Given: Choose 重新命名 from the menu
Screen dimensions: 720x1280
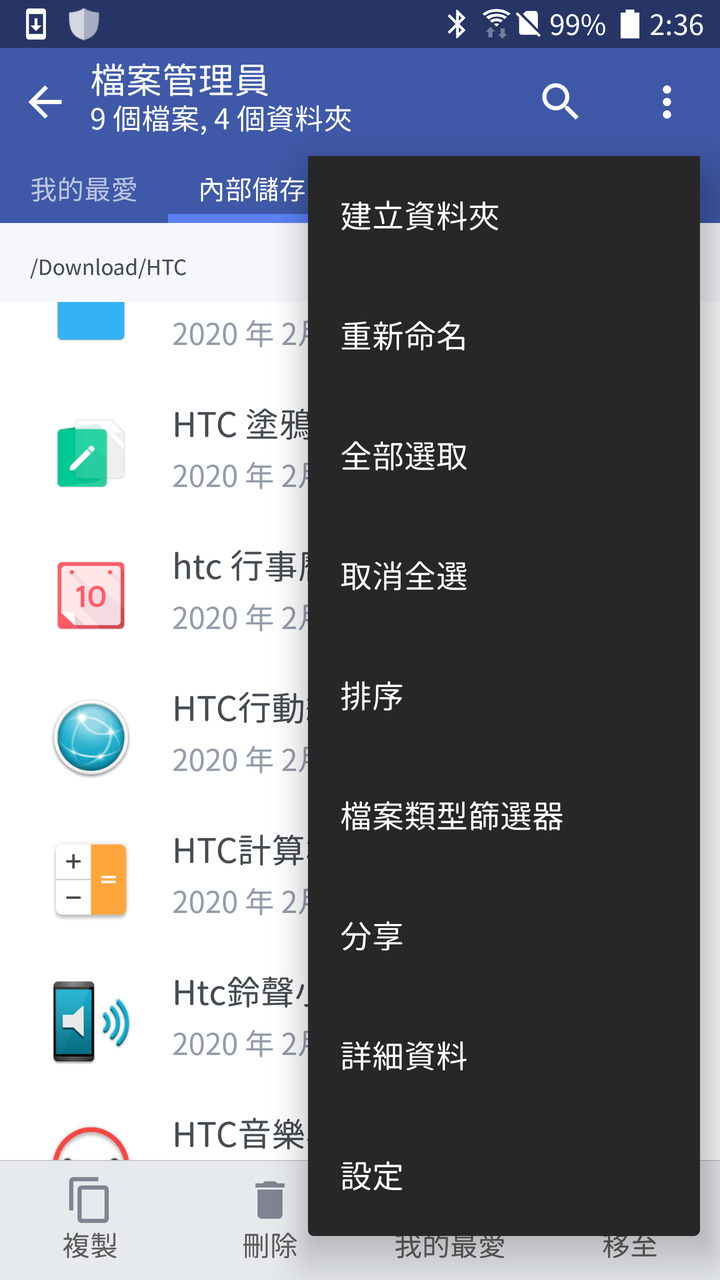Looking at the screenshot, I should (x=504, y=336).
